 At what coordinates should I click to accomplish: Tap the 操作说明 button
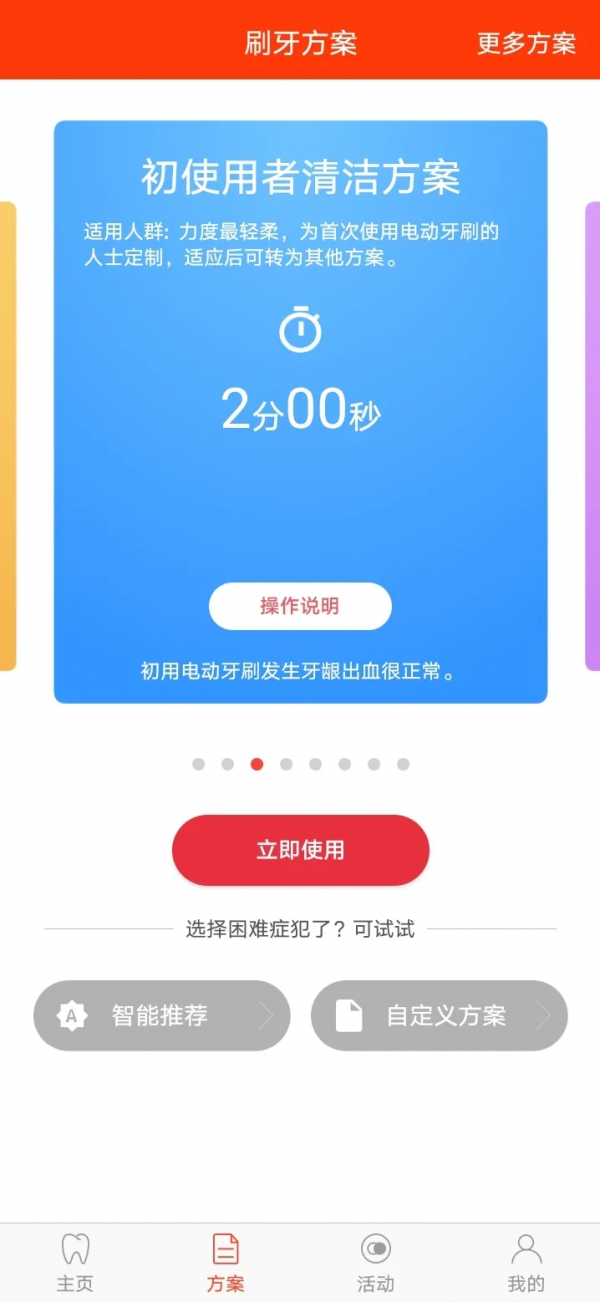click(300, 606)
